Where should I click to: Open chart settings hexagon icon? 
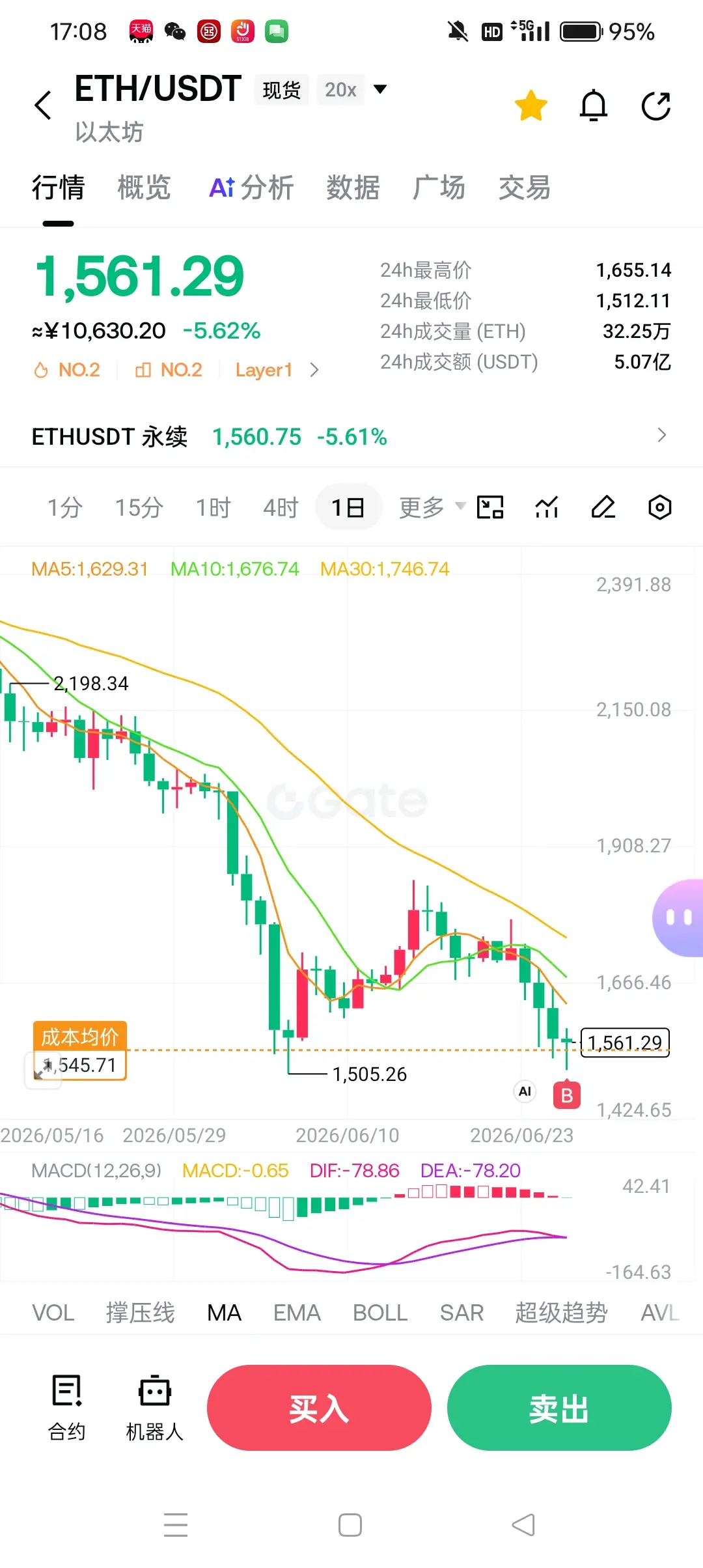click(660, 507)
